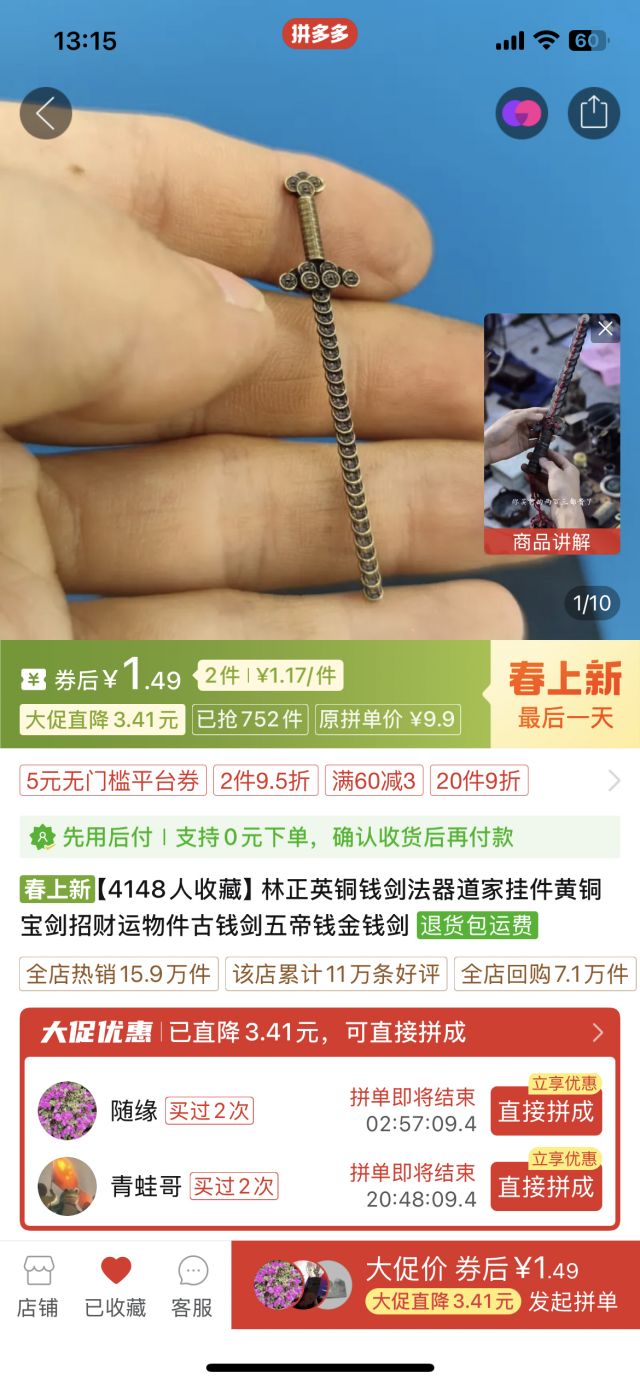Claim the 5元无门槛平台券 coupon
Viewport: 640px width, 1385px height.
coord(113,781)
